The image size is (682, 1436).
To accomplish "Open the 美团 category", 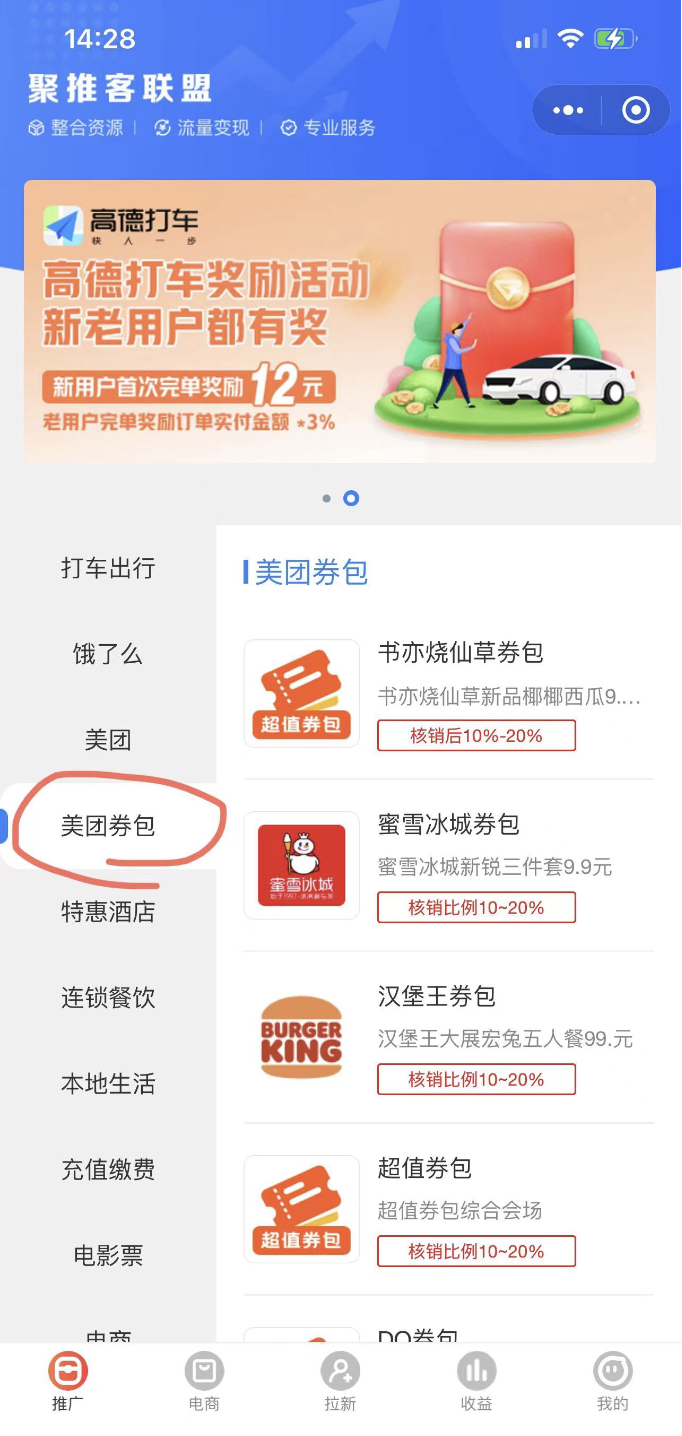I will tap(108, 740).
